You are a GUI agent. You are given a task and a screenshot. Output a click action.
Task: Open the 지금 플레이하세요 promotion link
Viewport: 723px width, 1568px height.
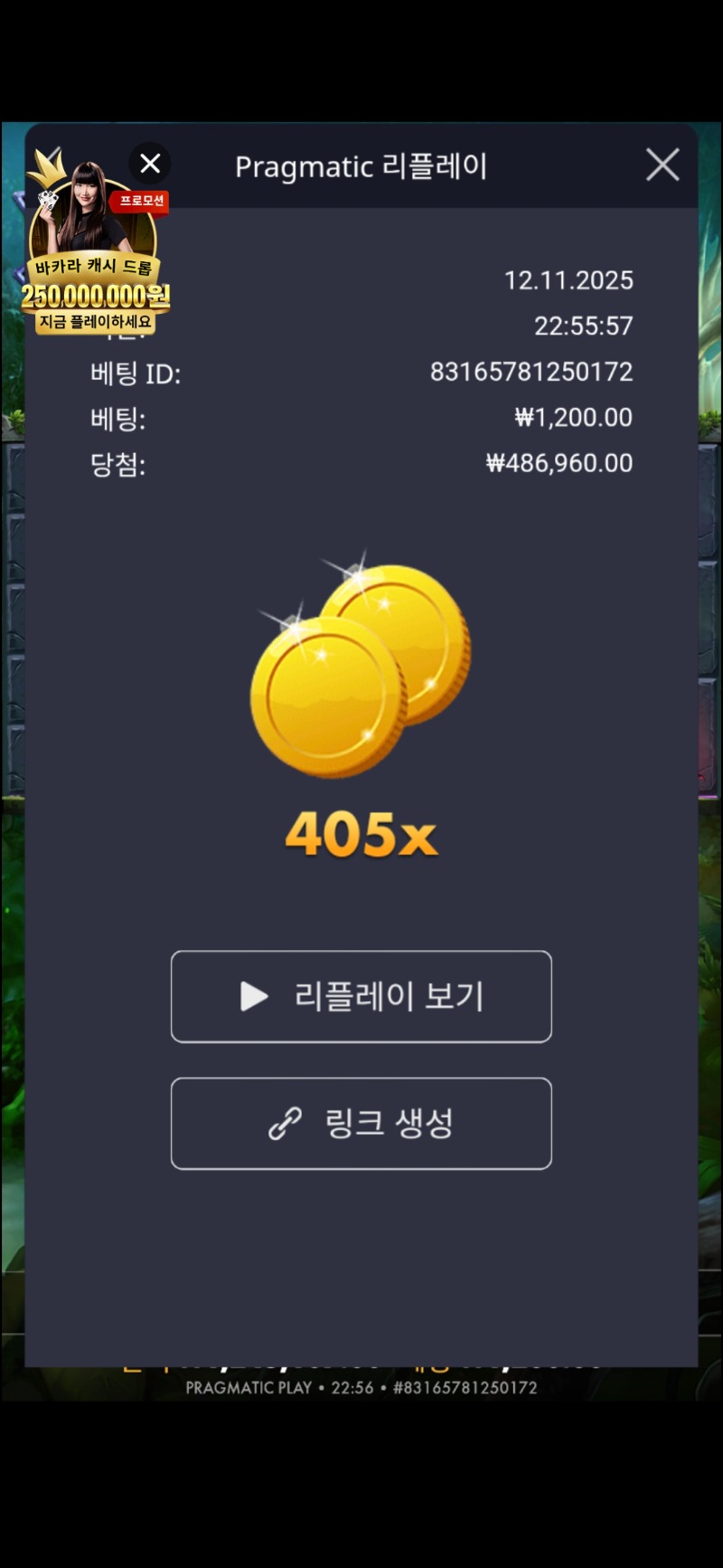click(95, 321)
